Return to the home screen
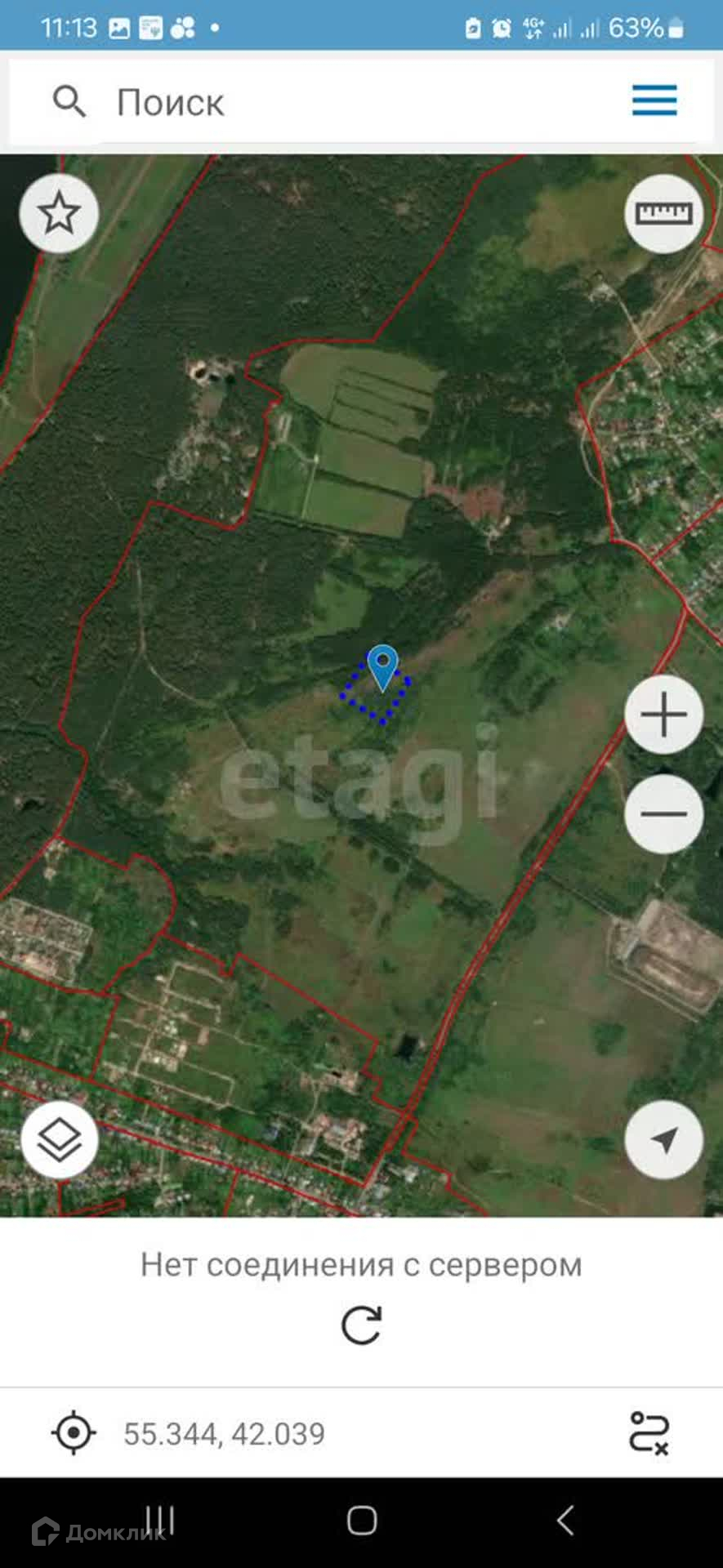 tap(362, 1521)
